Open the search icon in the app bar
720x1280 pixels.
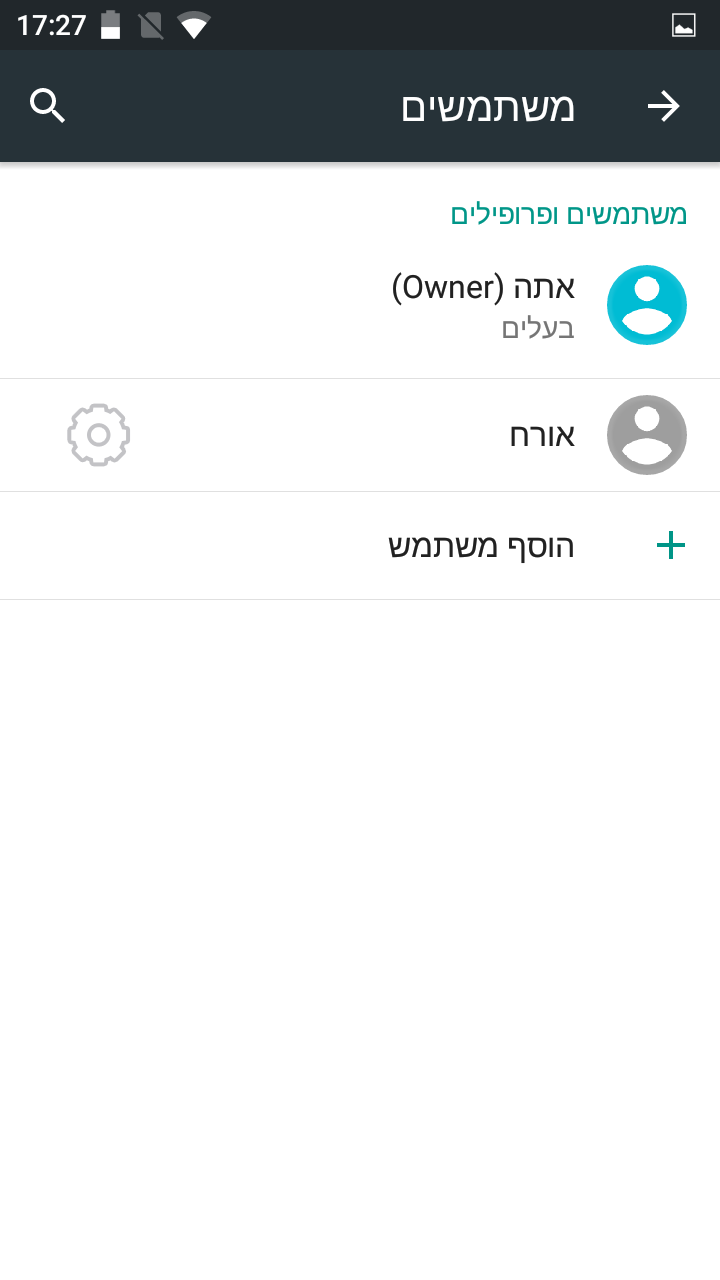coord(47,106)
